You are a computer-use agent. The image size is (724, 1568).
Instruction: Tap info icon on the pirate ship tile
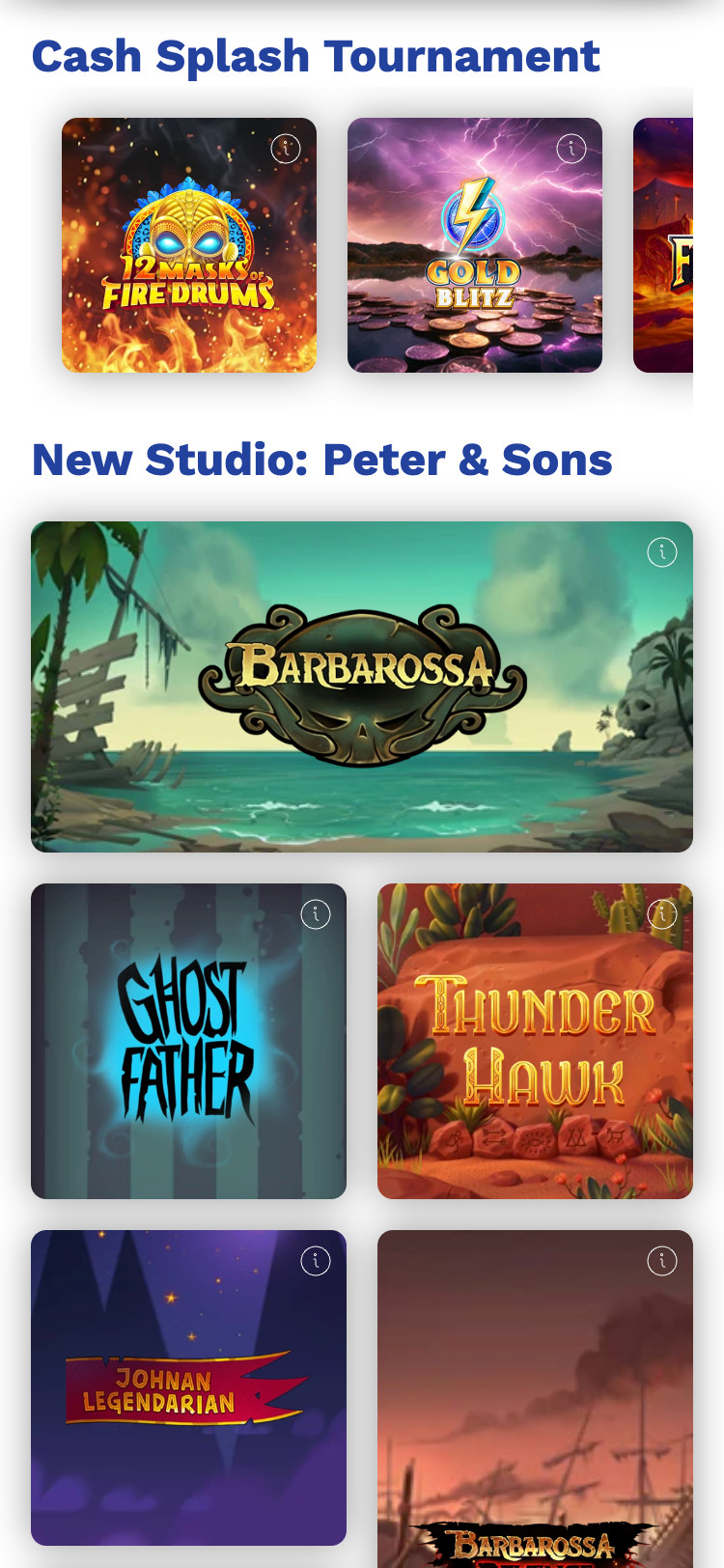point(662,1261)
